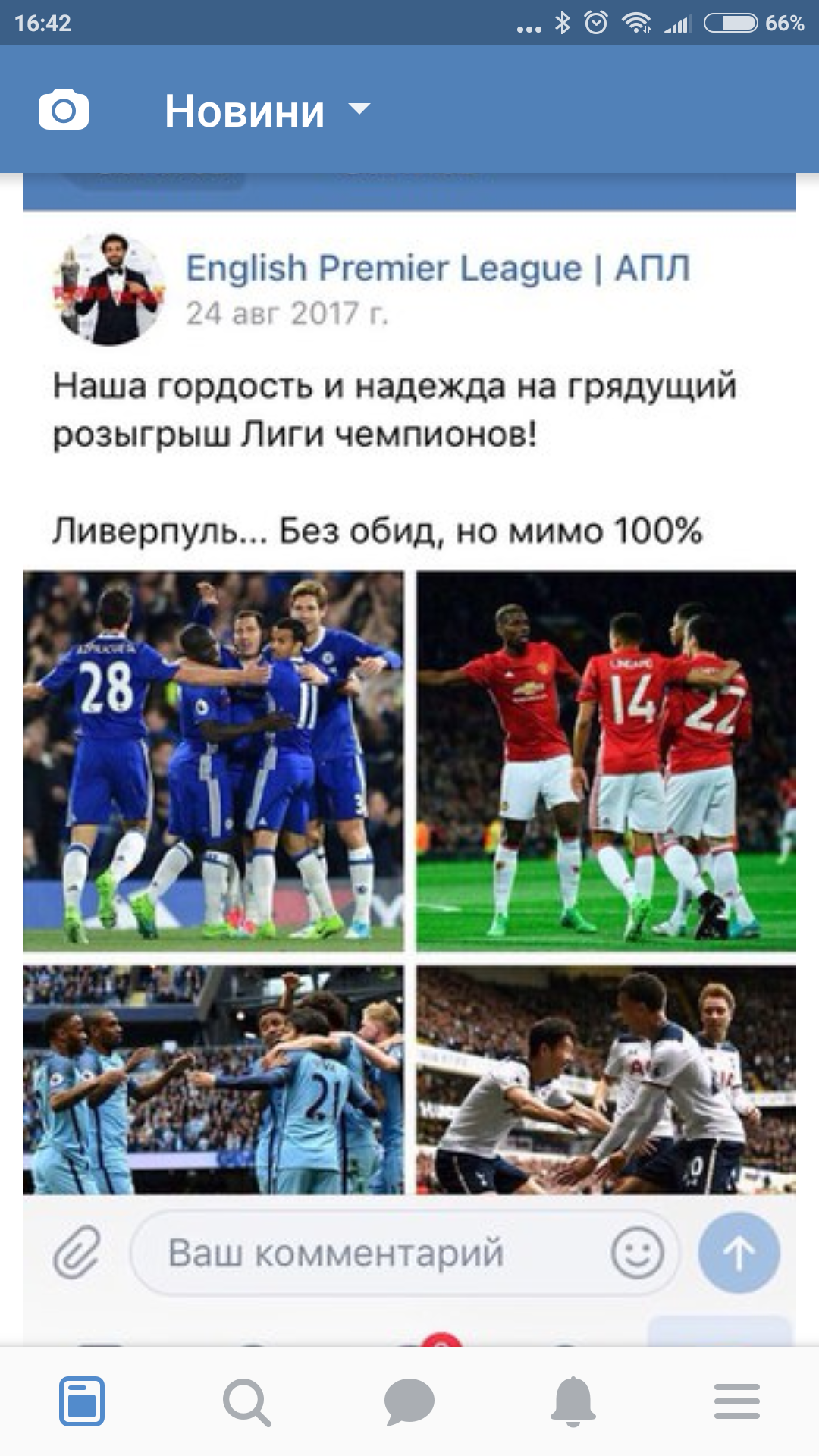Open the posted screenshot image in the feed
This screenshot has width=819, height=1456.
409,758
